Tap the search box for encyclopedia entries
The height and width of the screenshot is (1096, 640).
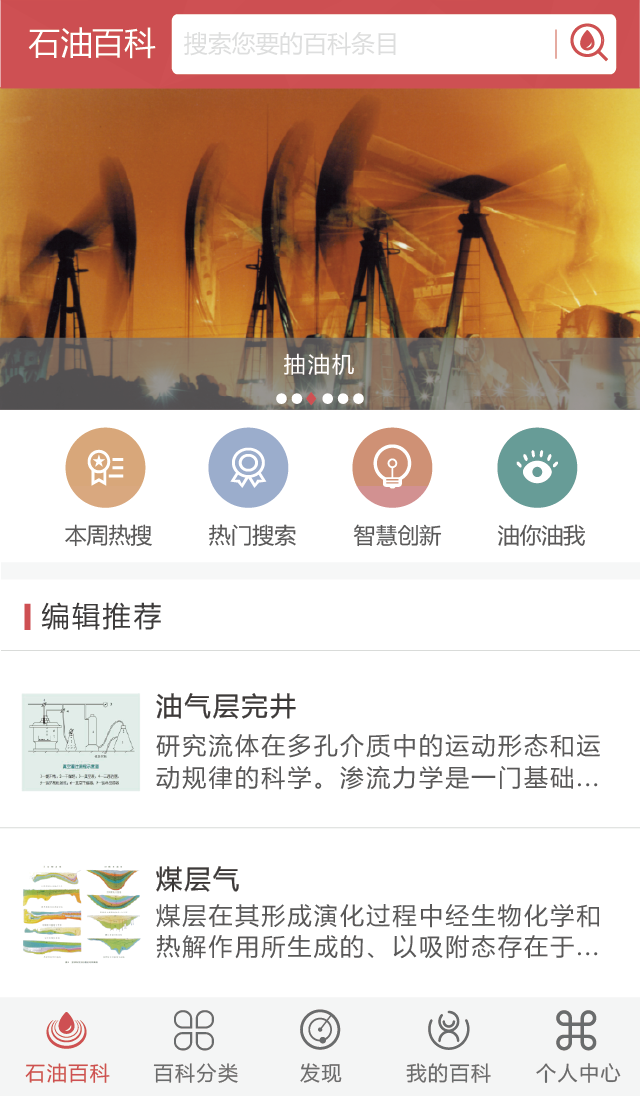coord(365,44)
